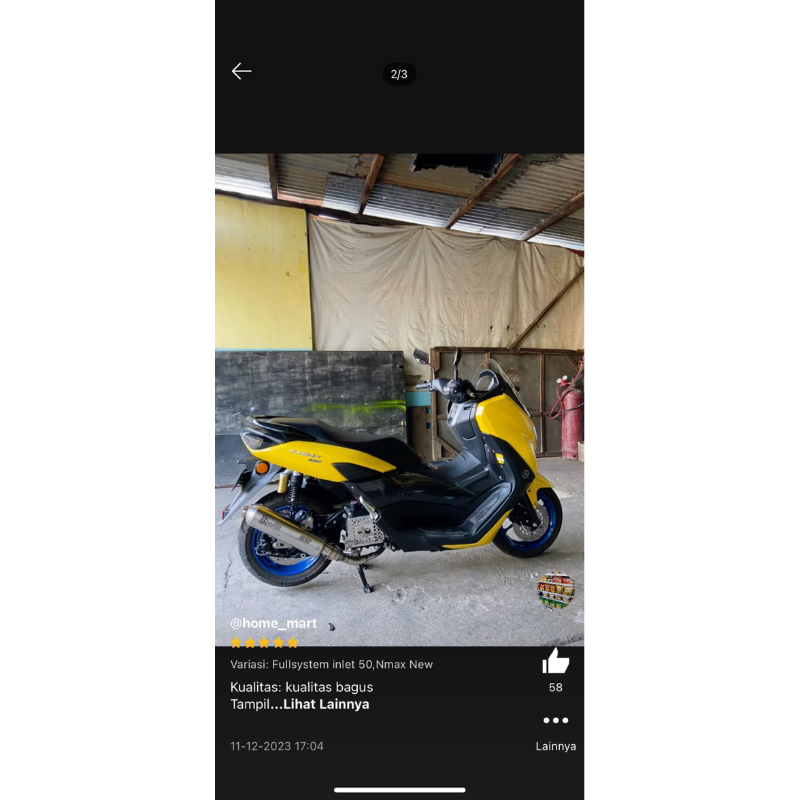Like this review with thumbs up
The width and height of the screenshot is (800, 800).
(x=555, y=661)
